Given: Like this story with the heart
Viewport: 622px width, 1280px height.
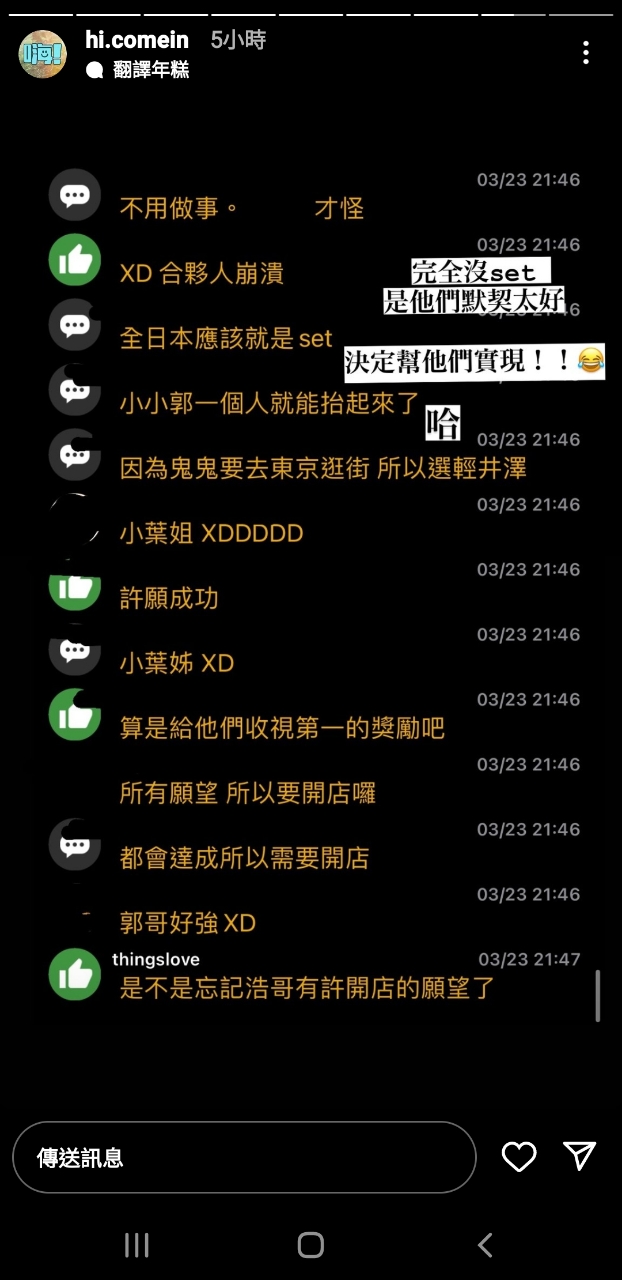Looking at the screenshot, I should [x=519, y=1157].
